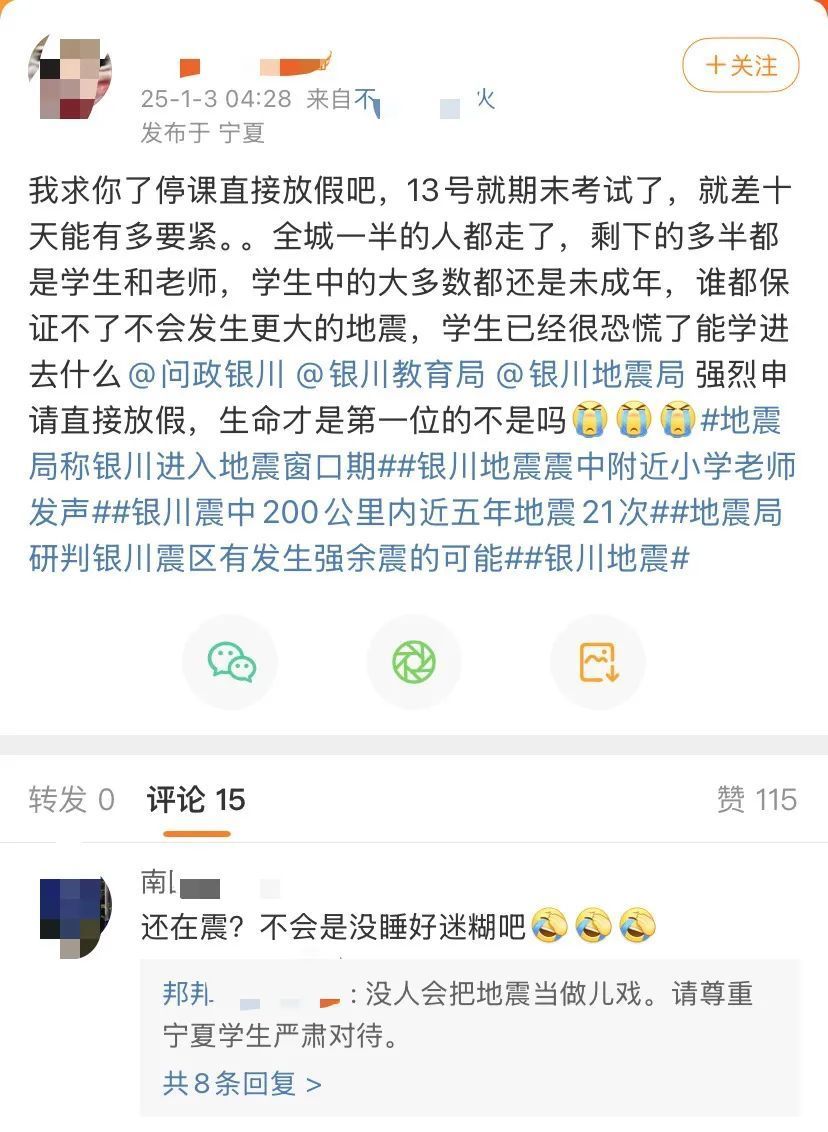Follow the post author with 关注 button
Image resolution: width=828 pixels, height=1132 pixels.
(740, 66)
